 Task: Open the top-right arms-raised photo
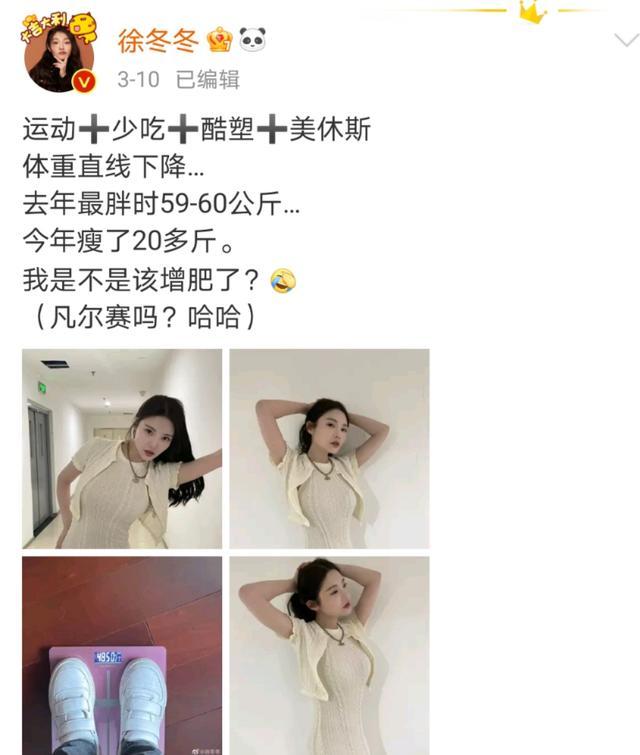tap(329, 448)
